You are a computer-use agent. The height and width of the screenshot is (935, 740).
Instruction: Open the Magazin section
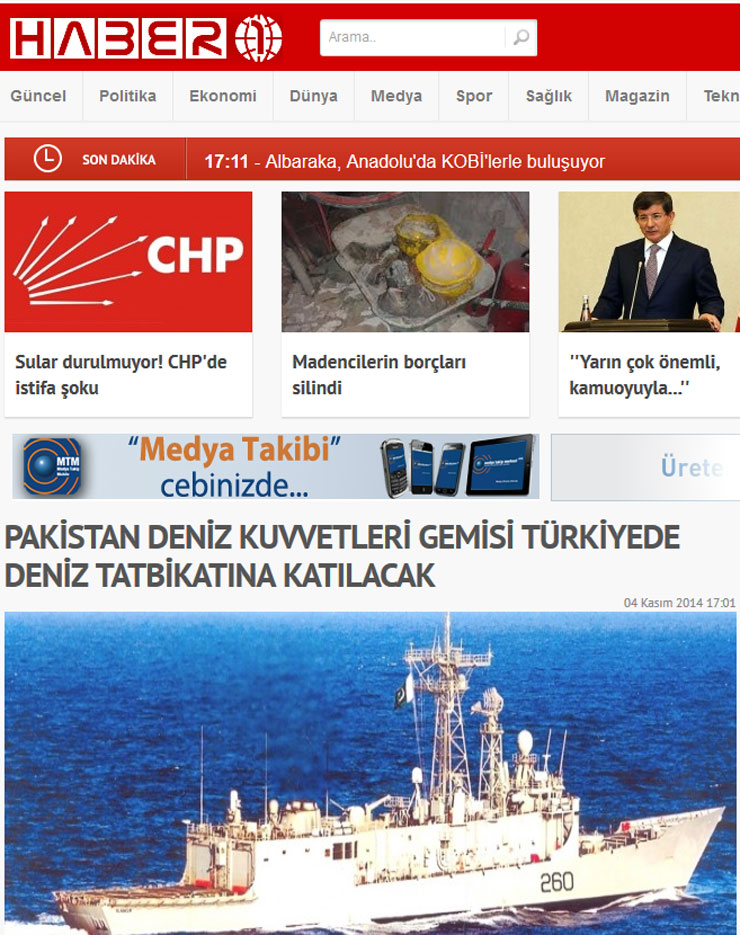(x=637, y=96)
